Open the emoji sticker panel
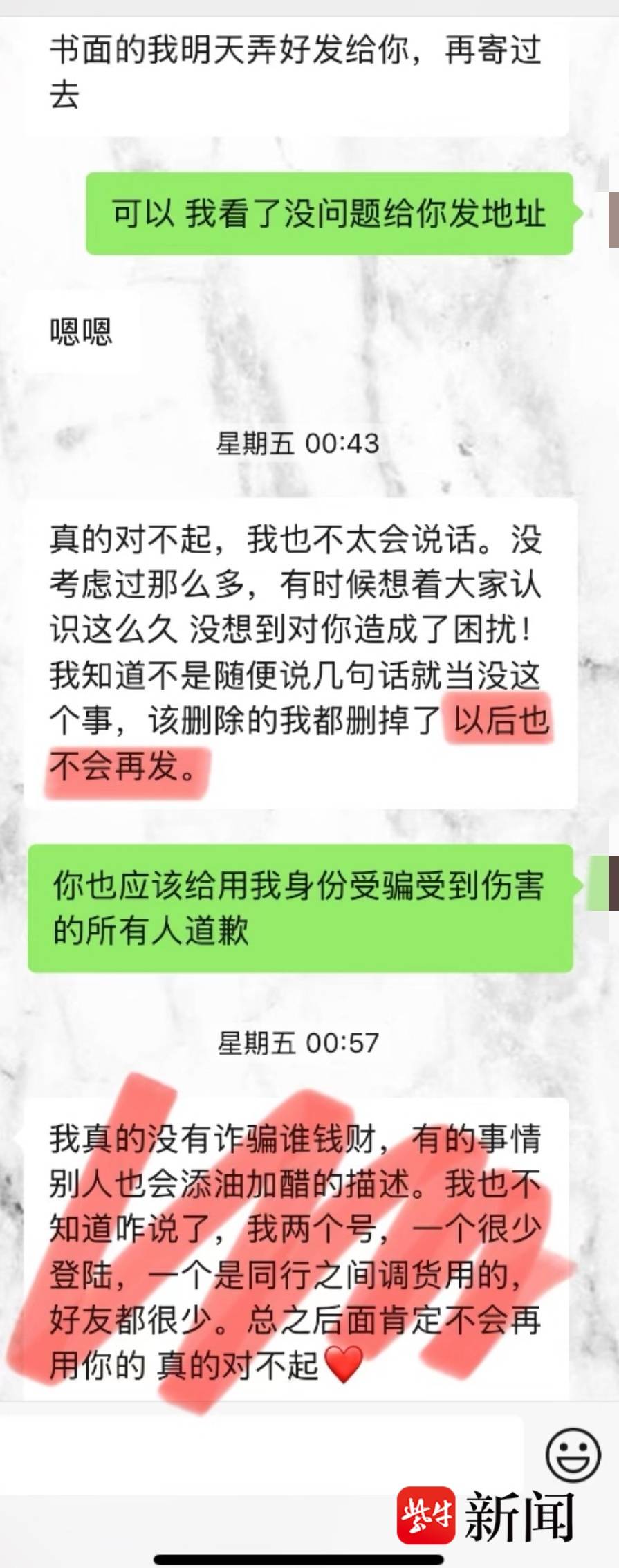 573,1454
